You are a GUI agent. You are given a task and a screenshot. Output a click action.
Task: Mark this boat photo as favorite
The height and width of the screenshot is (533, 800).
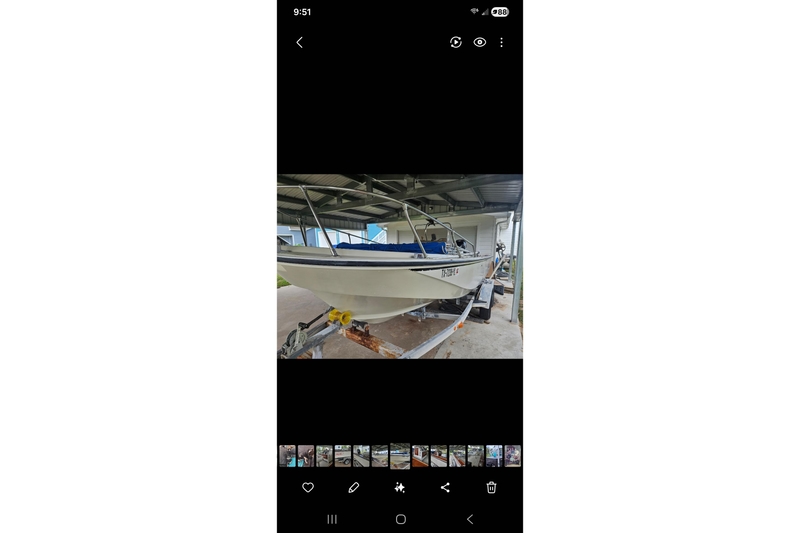(308, 487)
